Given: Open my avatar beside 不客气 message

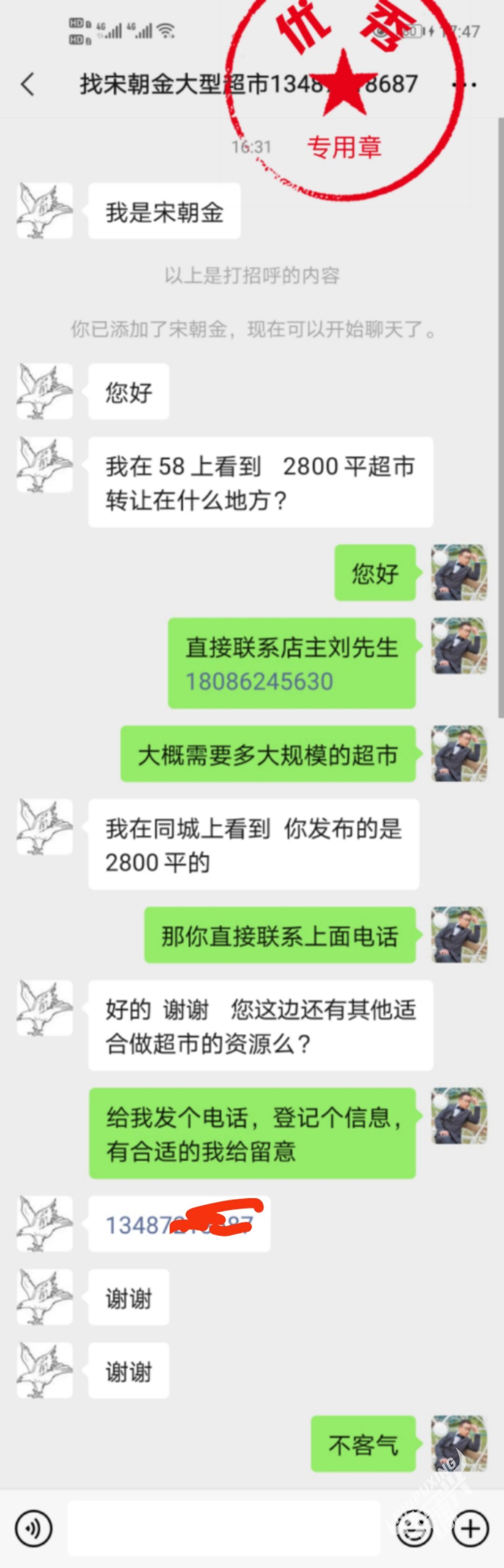Looking at the screenshot, I should pos(459,1443).
